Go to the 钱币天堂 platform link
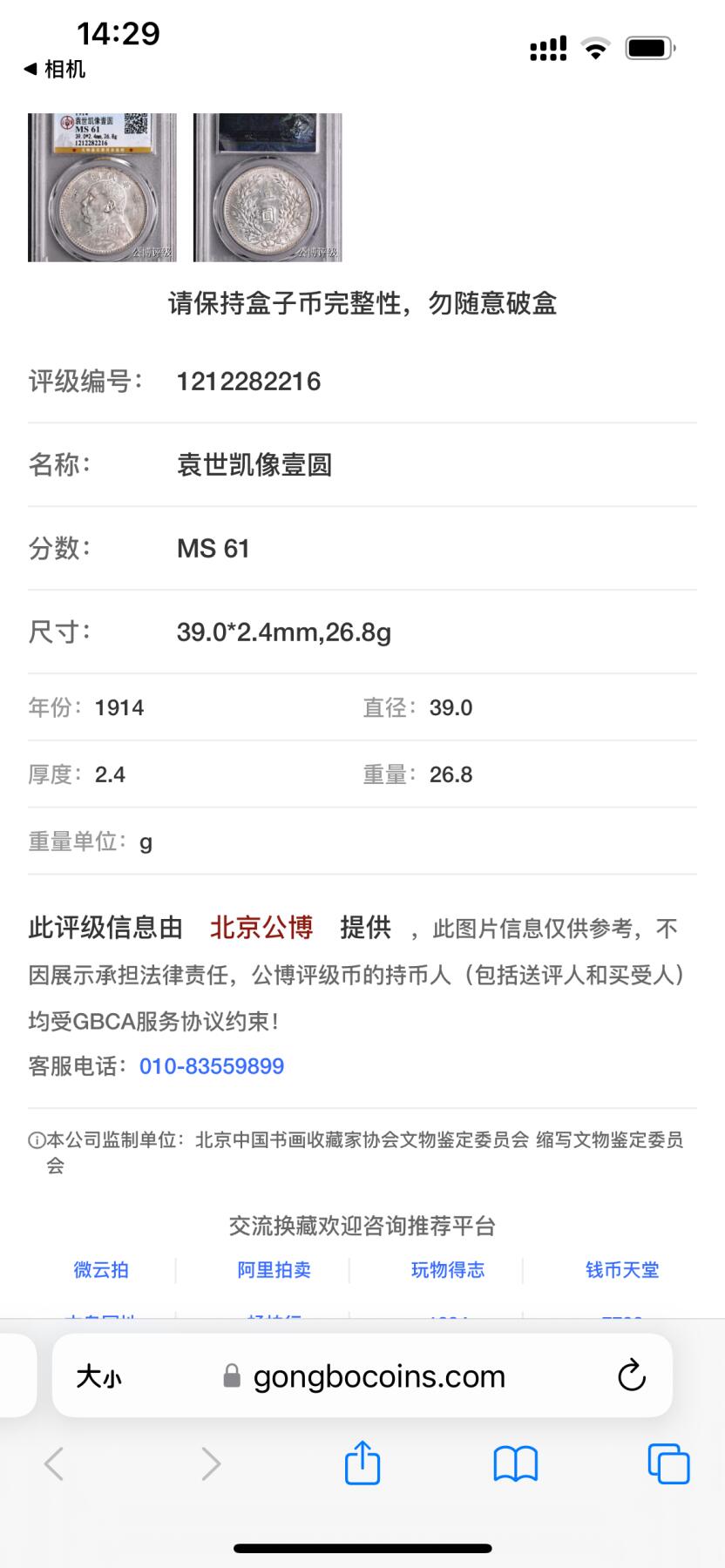Image resolution: width=725 pixels, height=1568 pixels. (x=622, y=1270)
